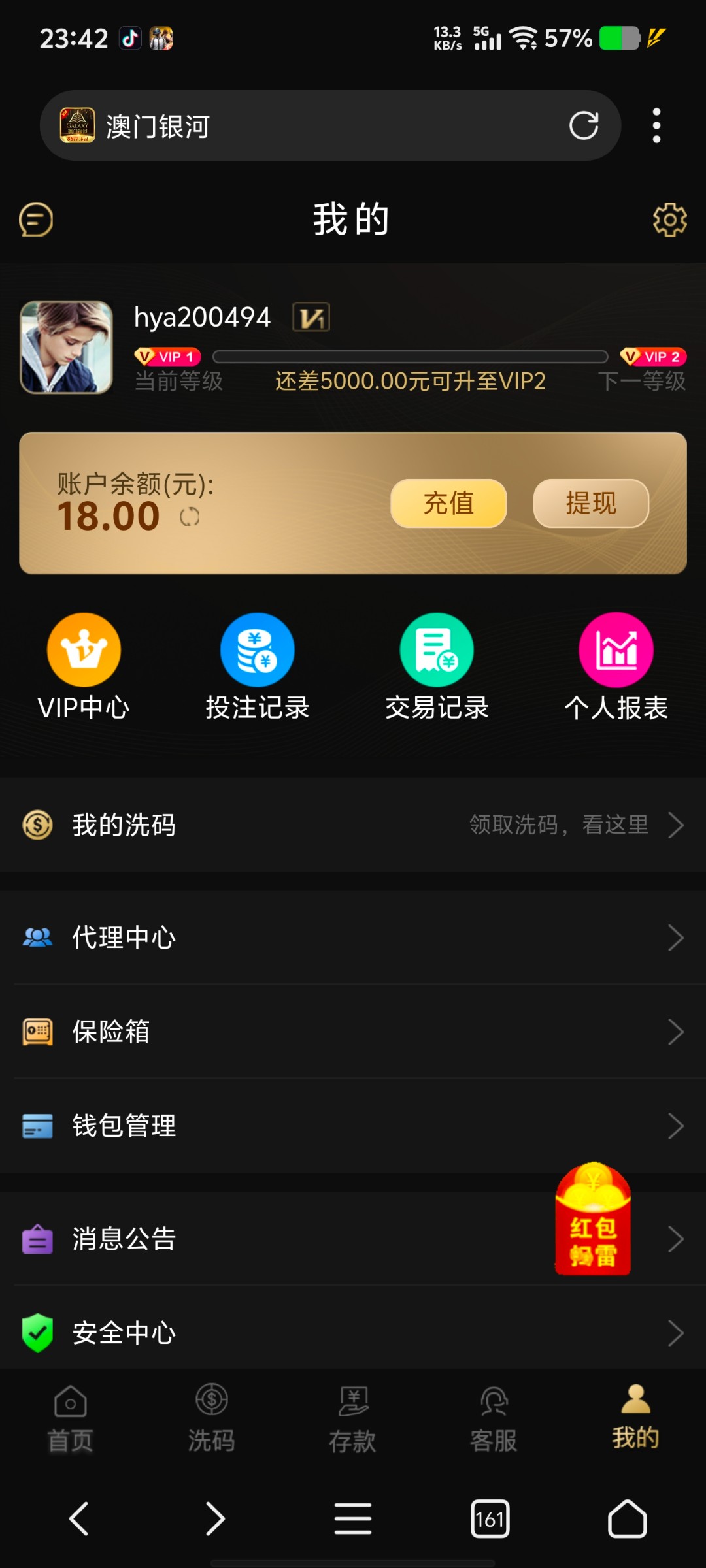This screenshot has width=706, height=1568.
Task: Open 个人报表 personal report
Action: coord(616,666)
